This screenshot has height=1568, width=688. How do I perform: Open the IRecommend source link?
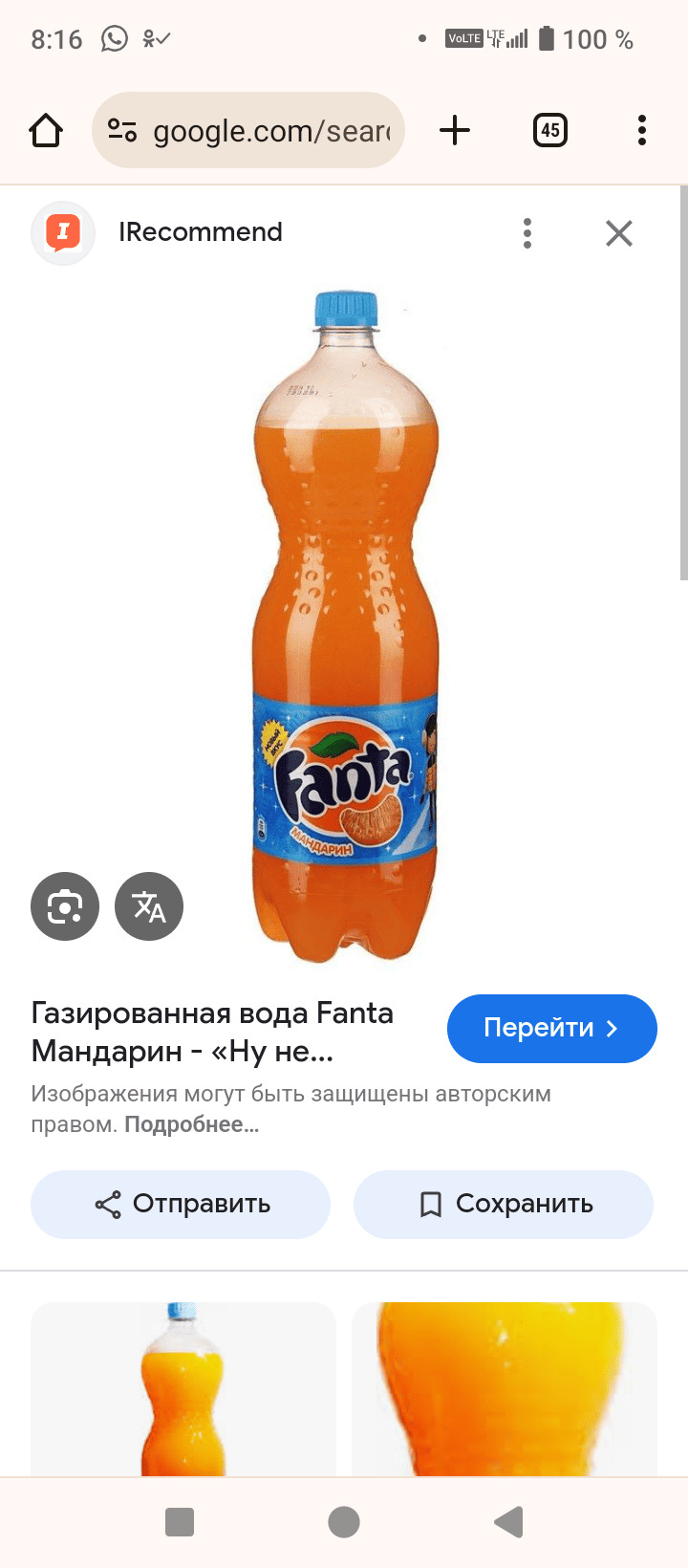tap(200, 232)
